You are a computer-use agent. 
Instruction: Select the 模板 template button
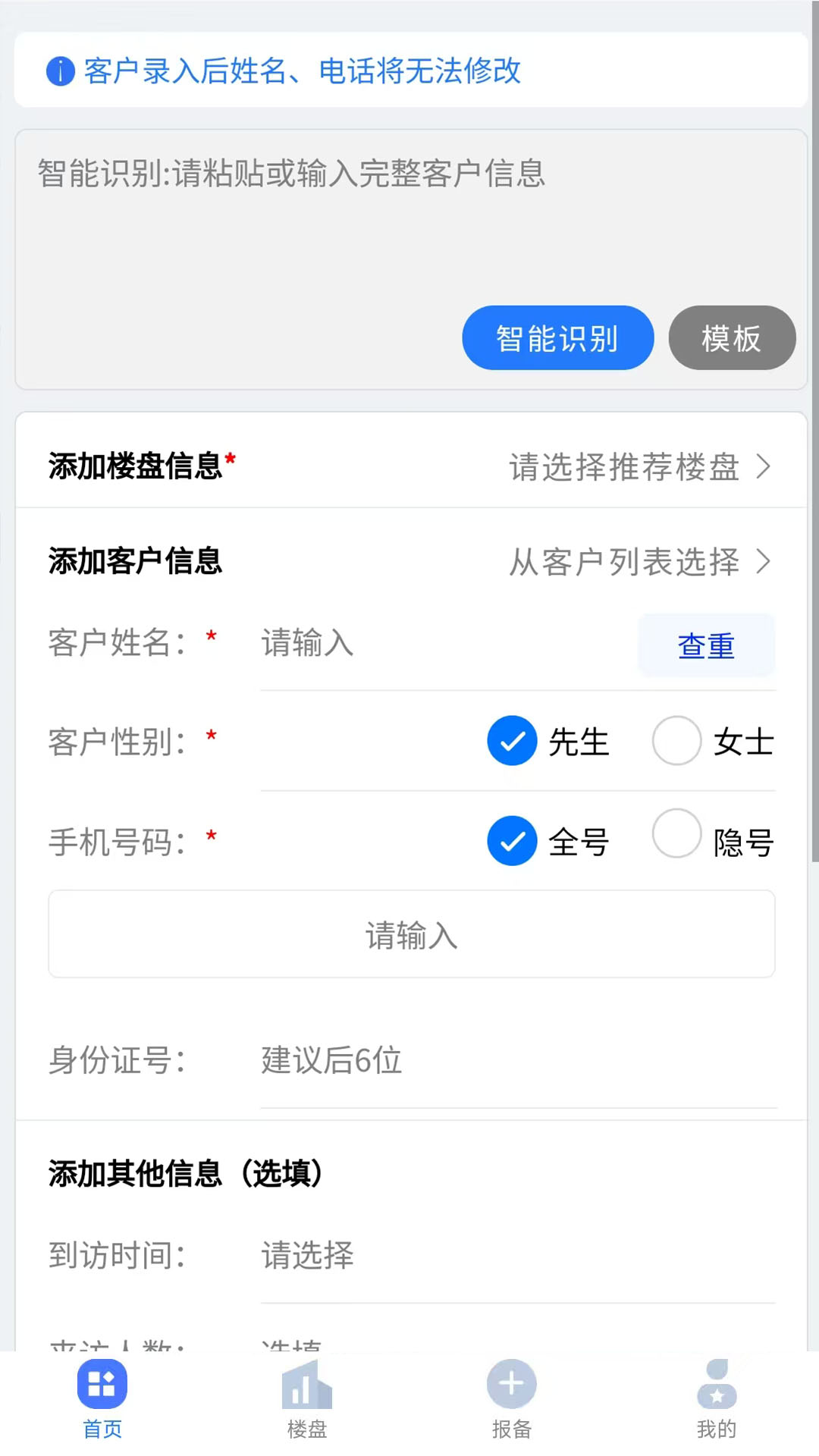pos(730,338)
